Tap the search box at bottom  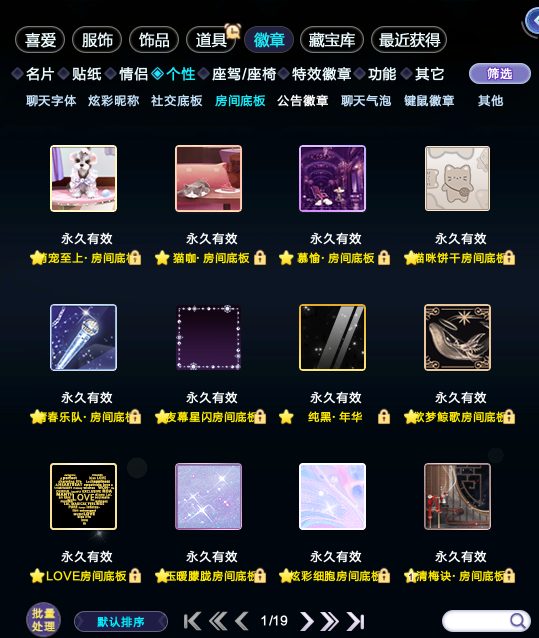point(486,621)
